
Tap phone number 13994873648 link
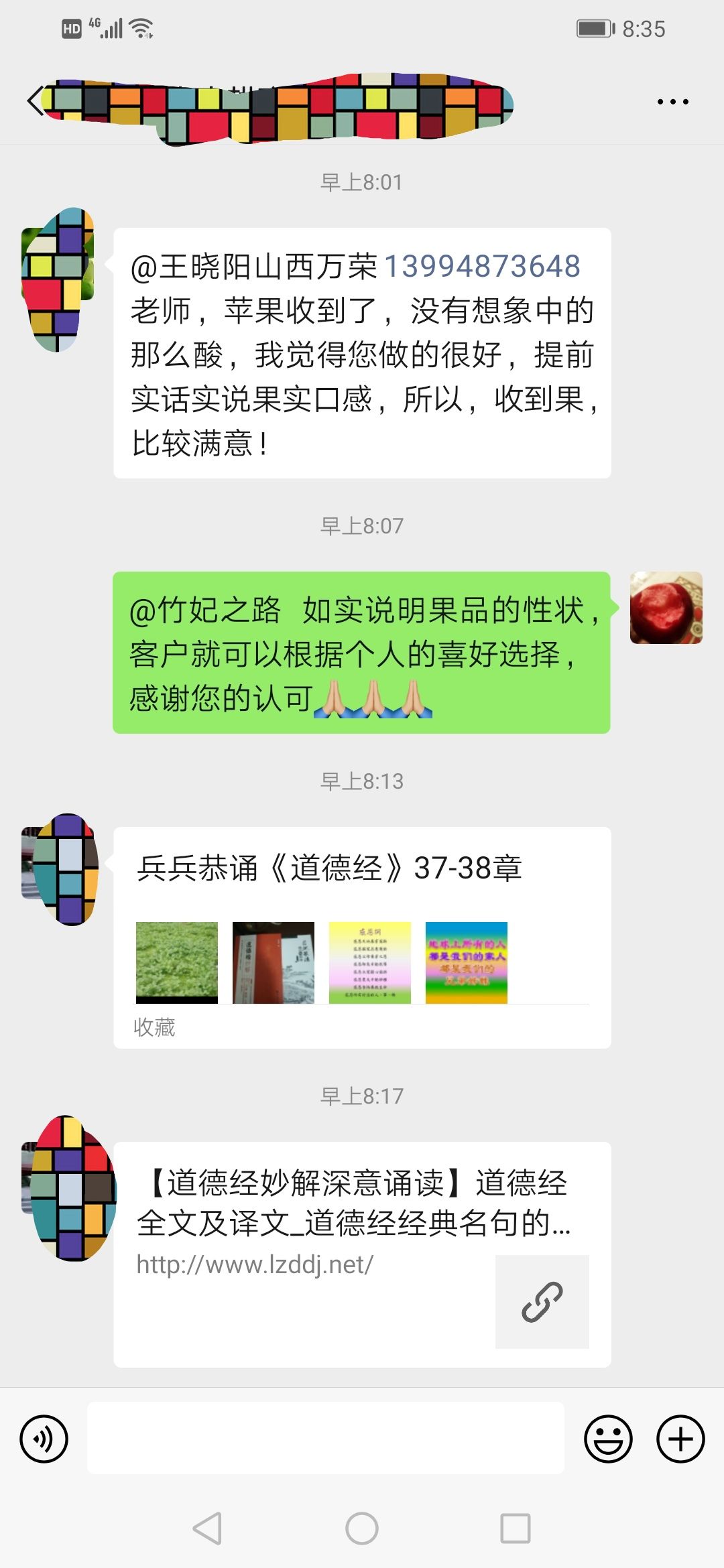[x=482, y=267]
